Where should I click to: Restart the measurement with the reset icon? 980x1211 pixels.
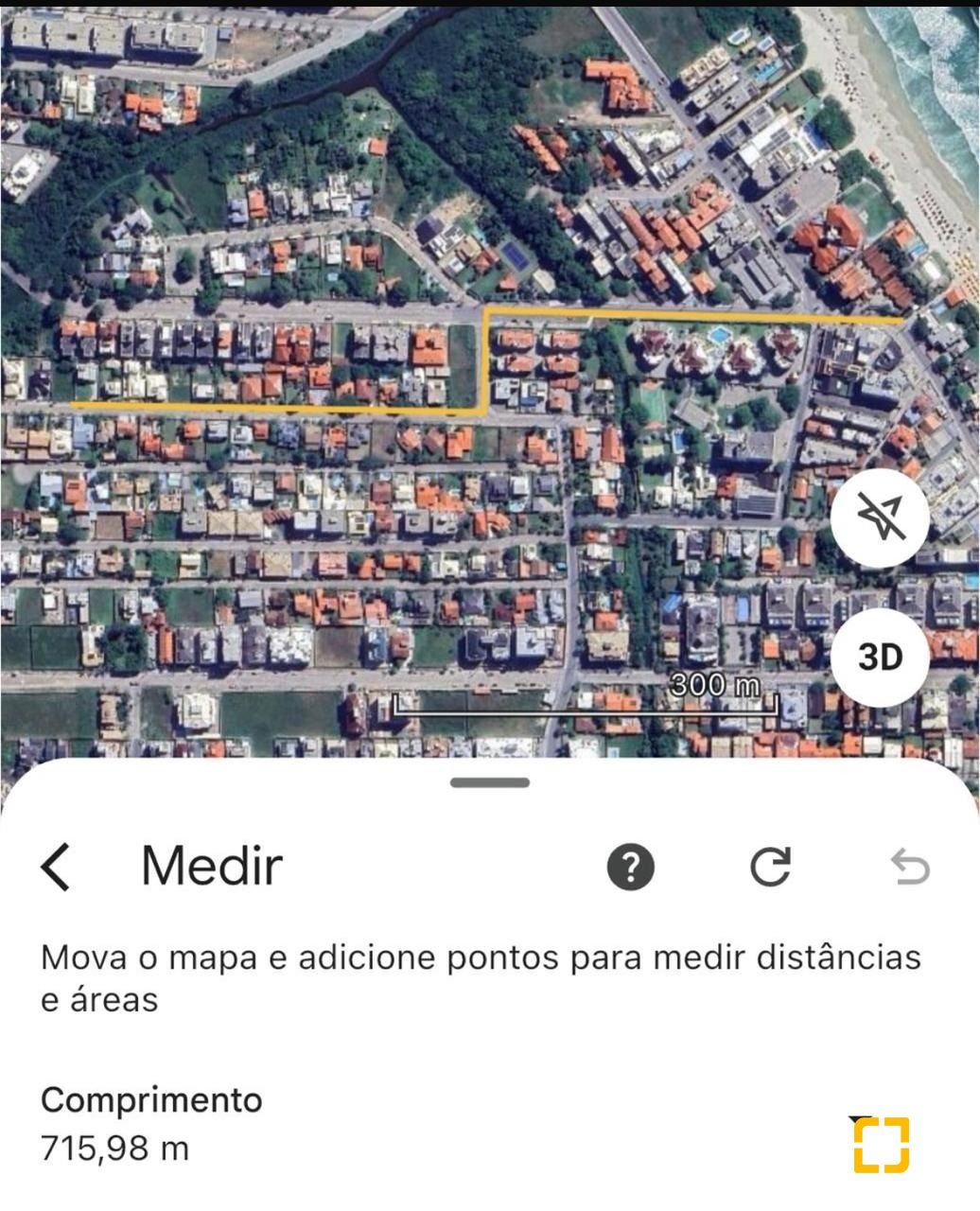[x=770, y=866]
